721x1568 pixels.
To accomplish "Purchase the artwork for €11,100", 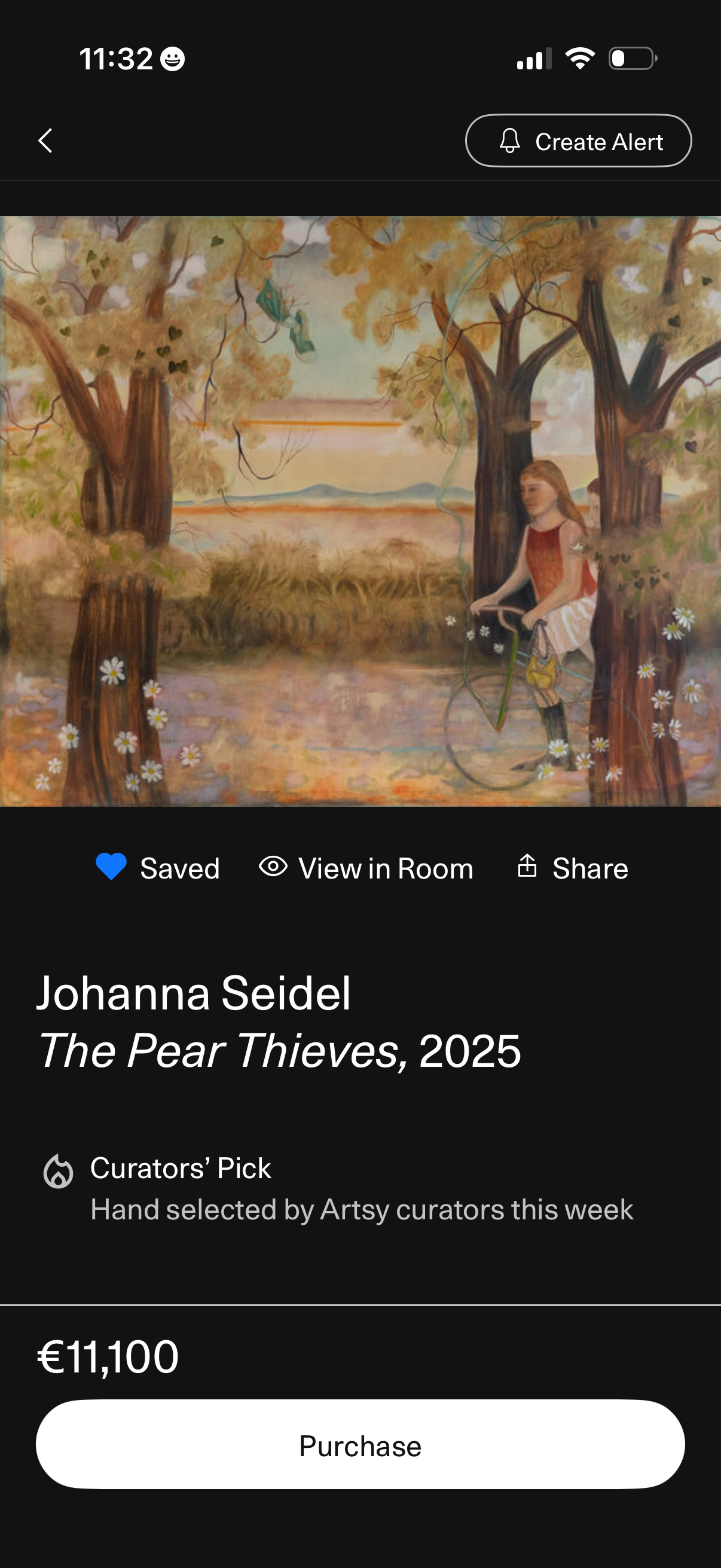I will tap(360, 1444).
